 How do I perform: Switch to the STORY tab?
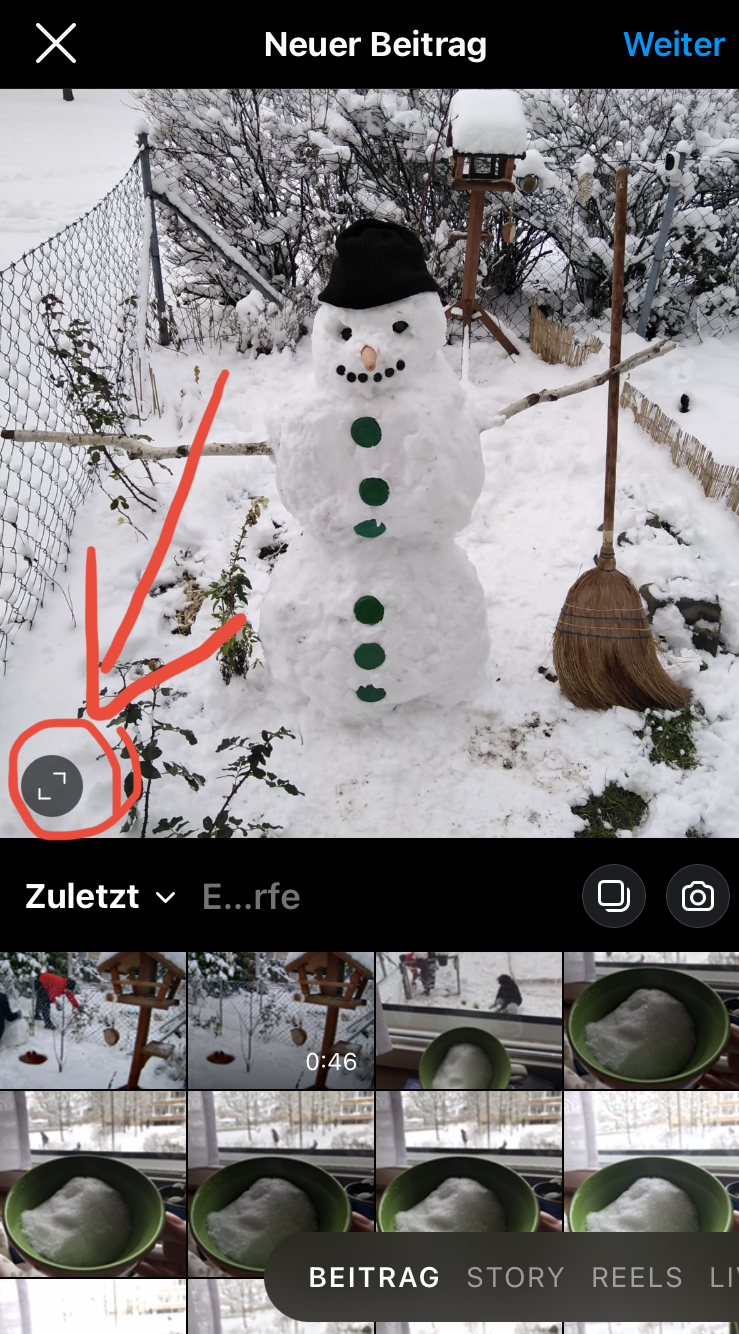pos(516,1277)
